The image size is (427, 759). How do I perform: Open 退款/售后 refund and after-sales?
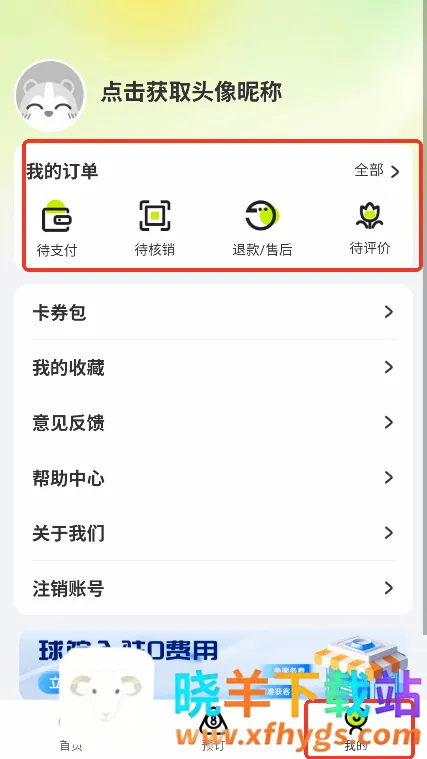click(262, 228)
